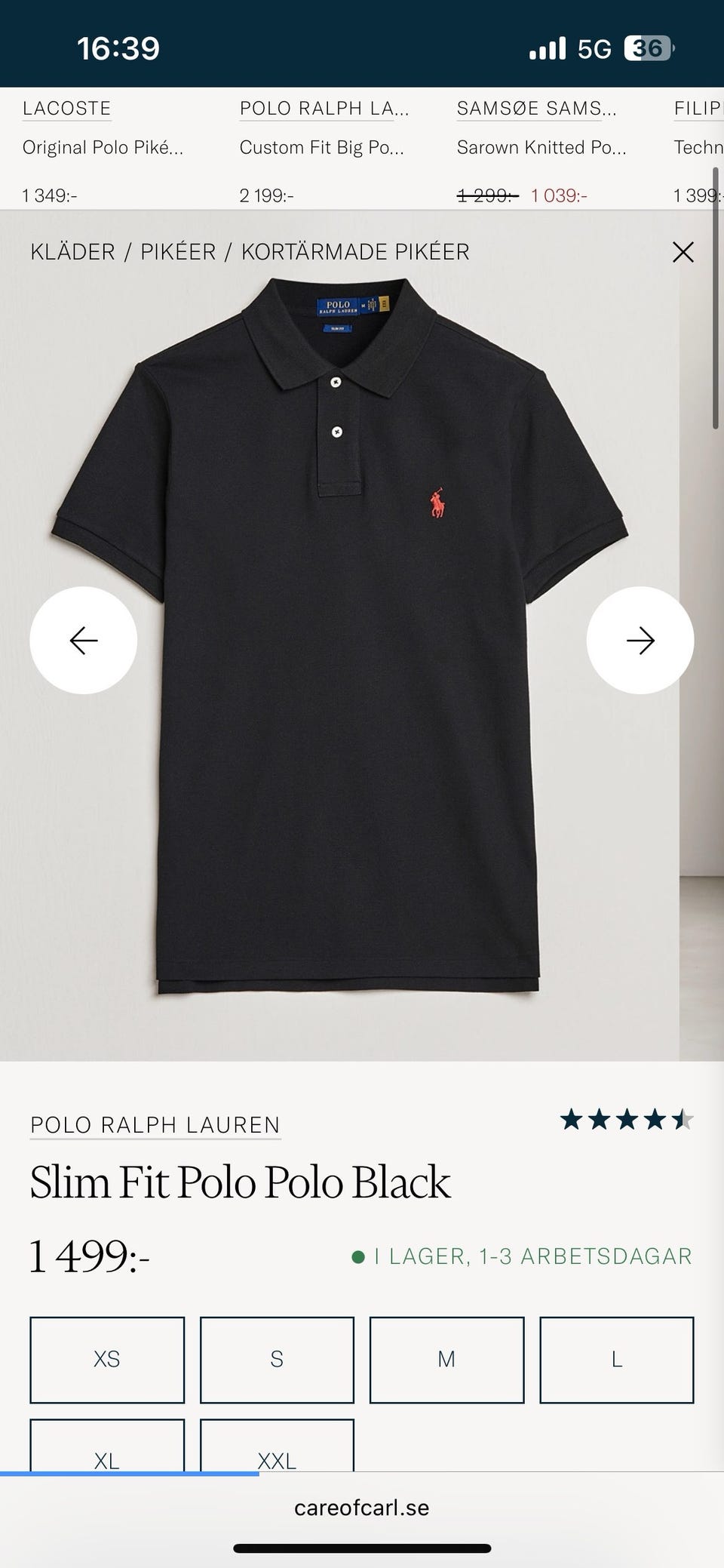Pick size L
The image size is (724, 1568).
pos(617,1360)
